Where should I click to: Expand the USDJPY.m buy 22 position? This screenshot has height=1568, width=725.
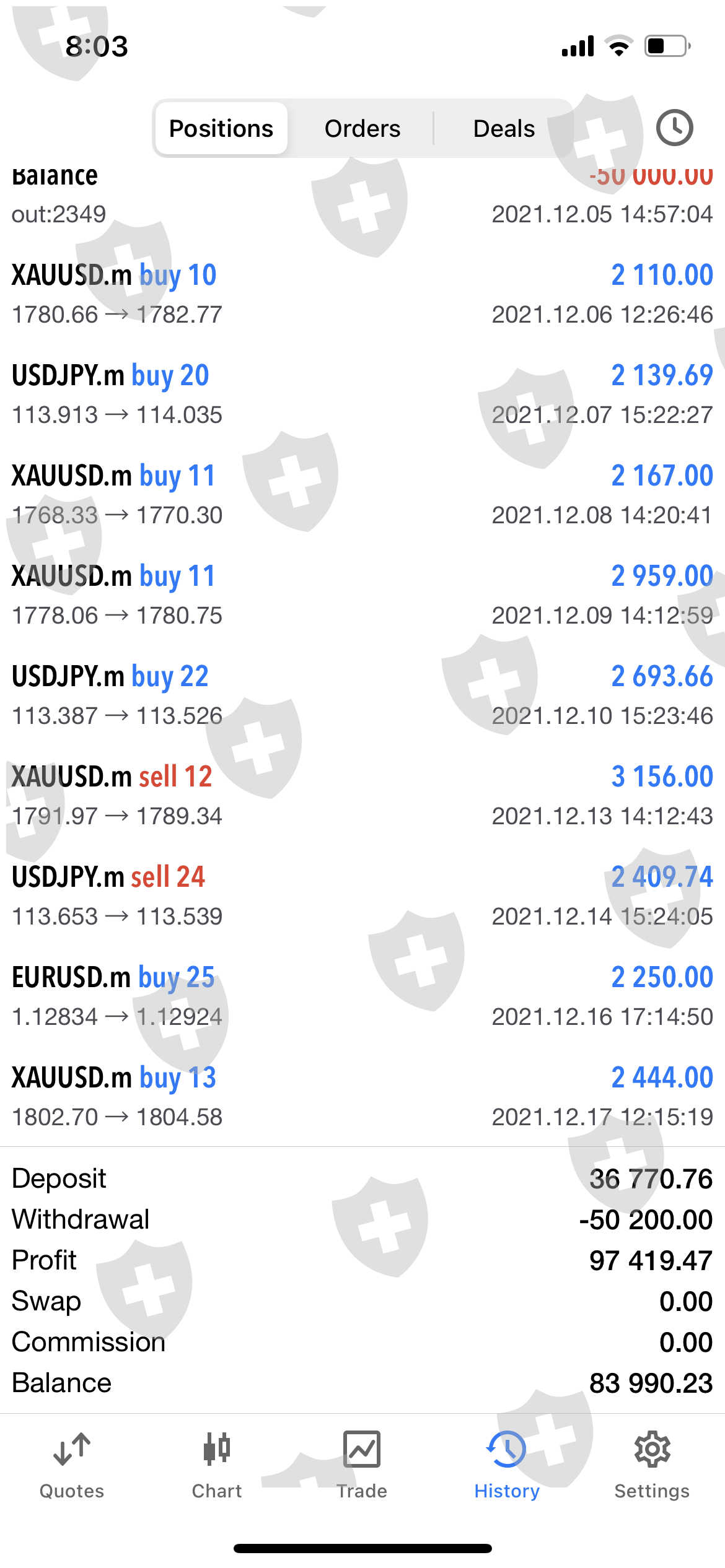click(362, 695)
